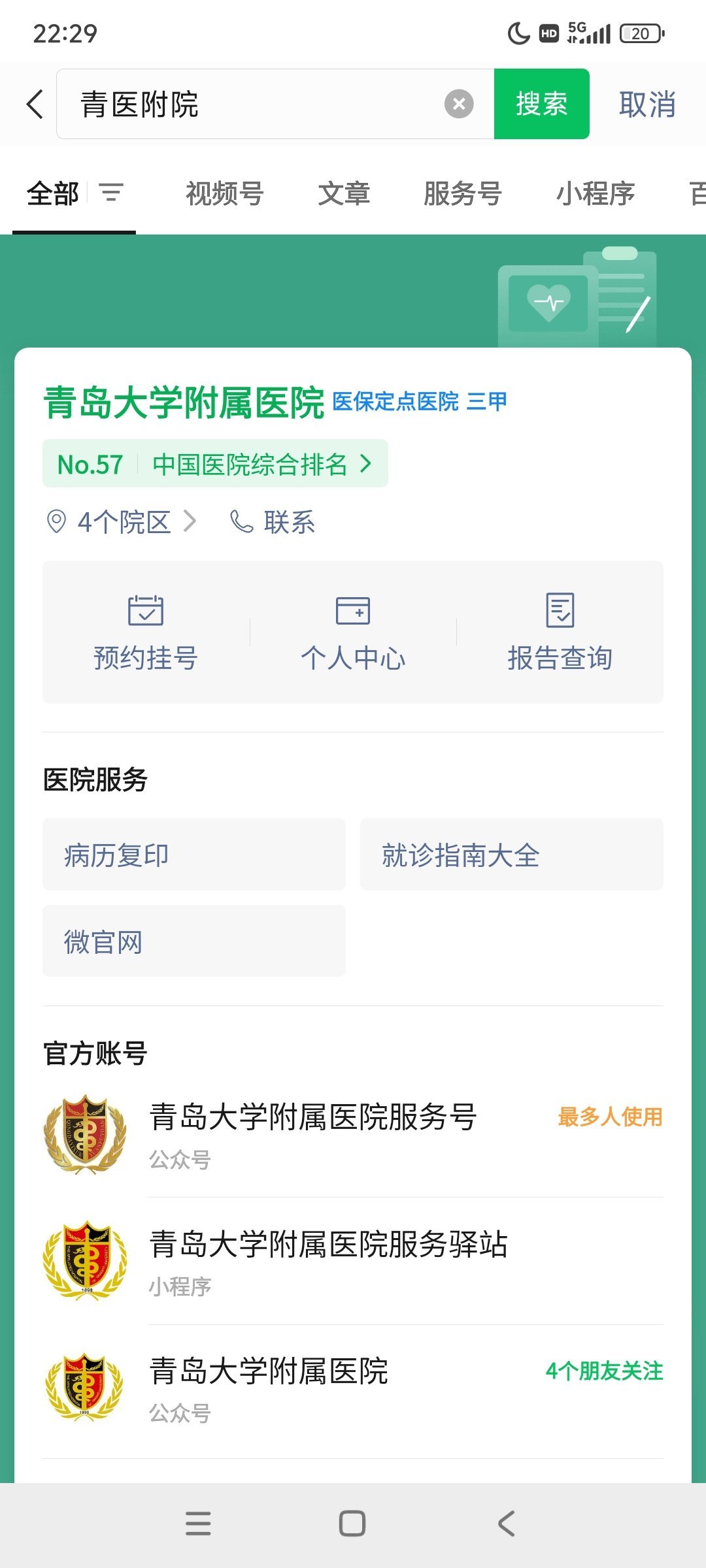
Task: Go back using the top-left arrow
Action: (35, 104)
